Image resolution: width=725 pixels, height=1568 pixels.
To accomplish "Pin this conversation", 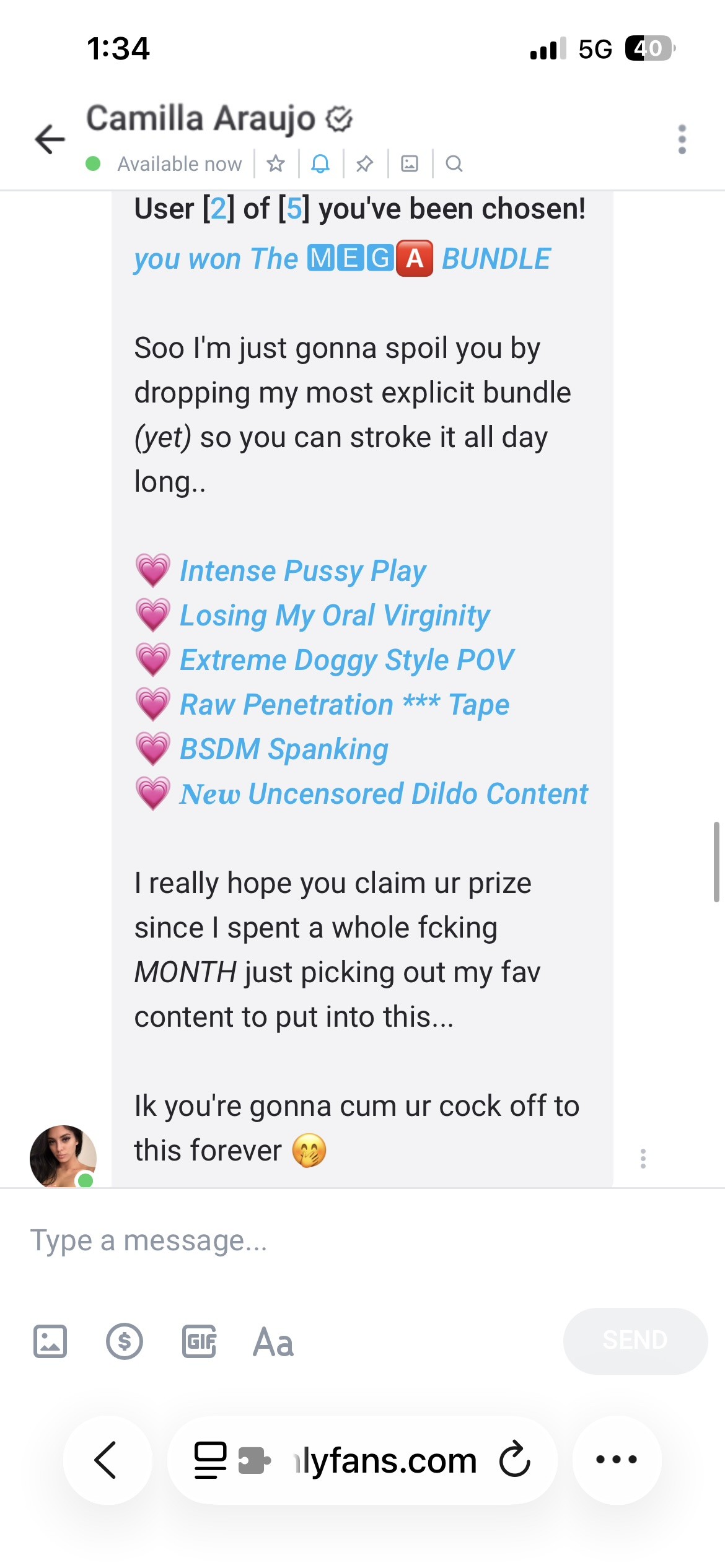I will (365, 163).
